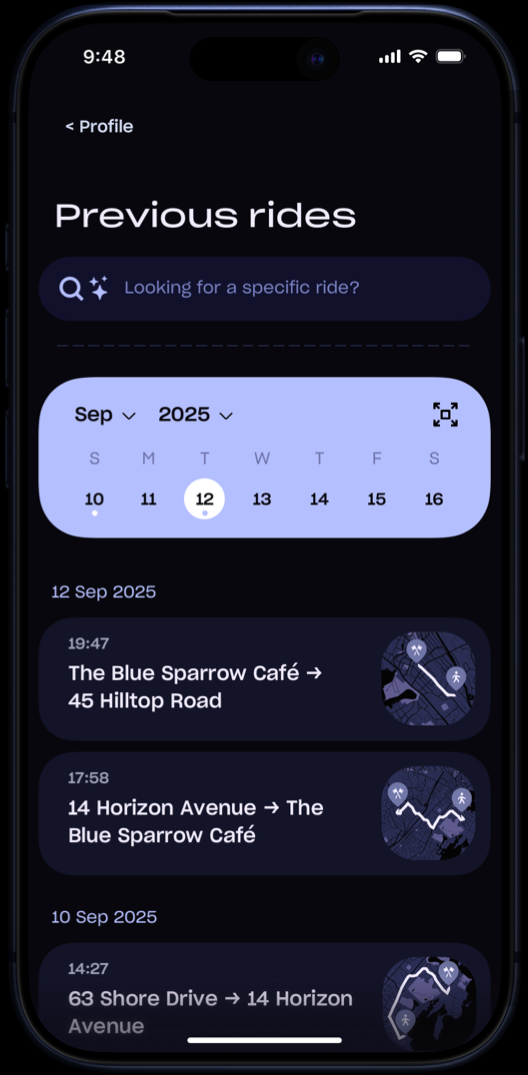Select day 13 in the calendar
Viewport: 528px width, 1075px height.
coord(261,499)
